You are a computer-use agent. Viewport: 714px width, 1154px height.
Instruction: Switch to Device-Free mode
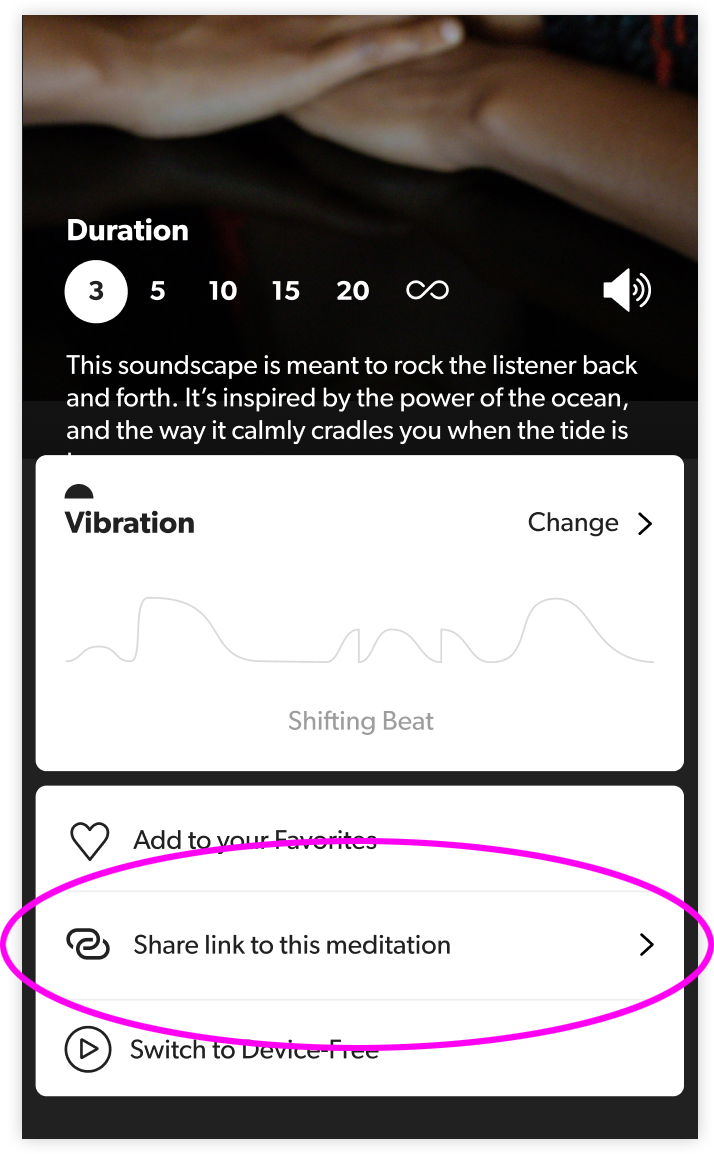(254, 1050)
